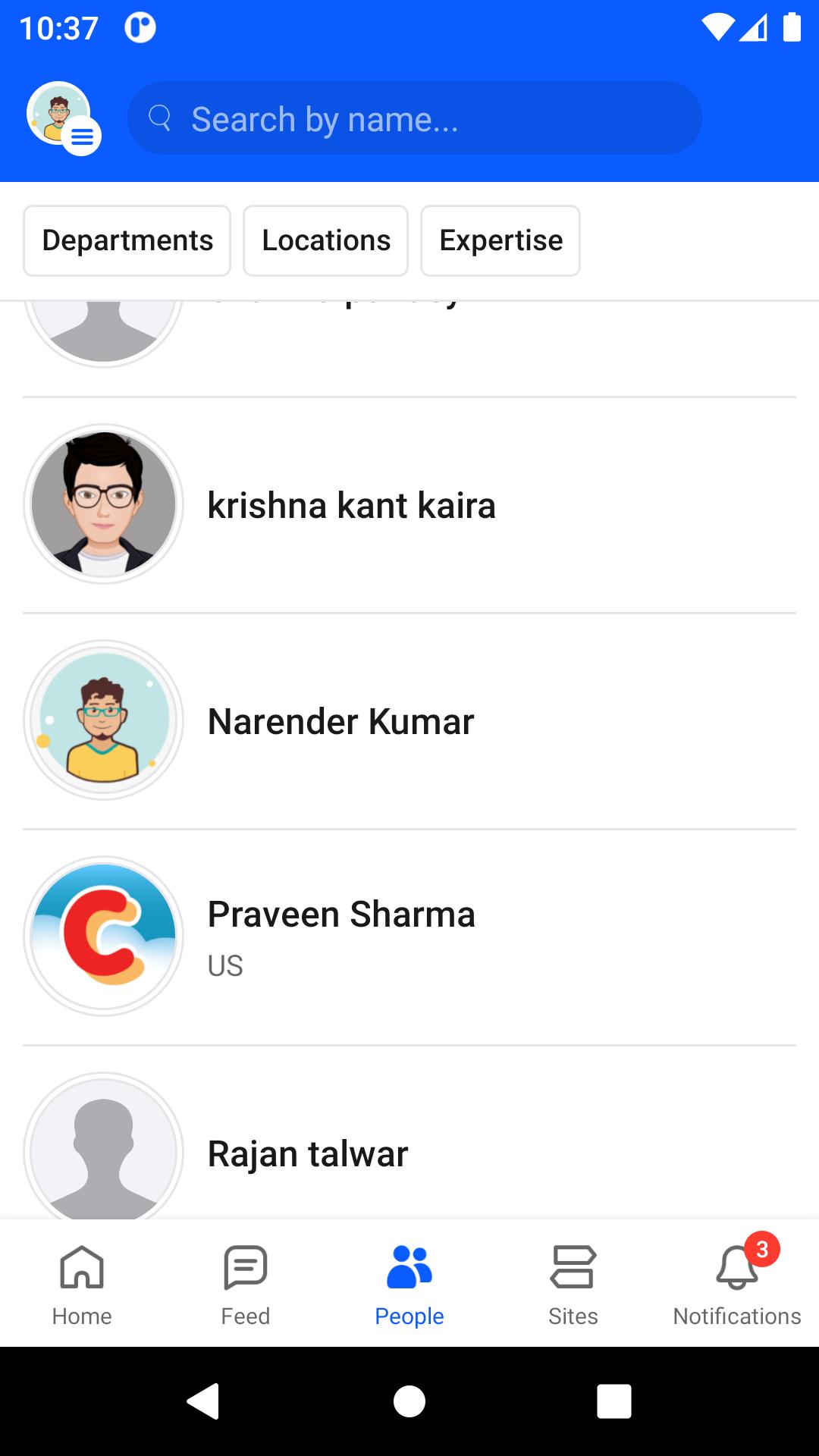Open the Locations filter
Image resolution: width=819 pixels, height=1456 pixels.
tap(325, 240)
